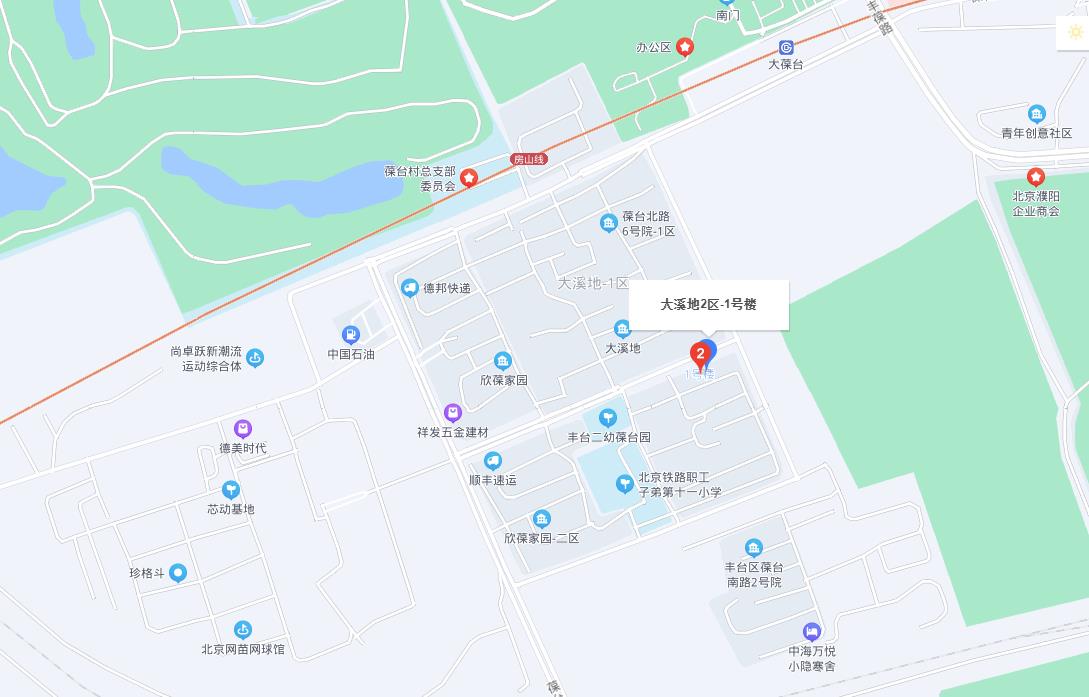Open the 中海万悦小隐寒舍 hotel marker
This screenshot has width=1089, height=697.
pyautogui.click(x=811, y=631)
